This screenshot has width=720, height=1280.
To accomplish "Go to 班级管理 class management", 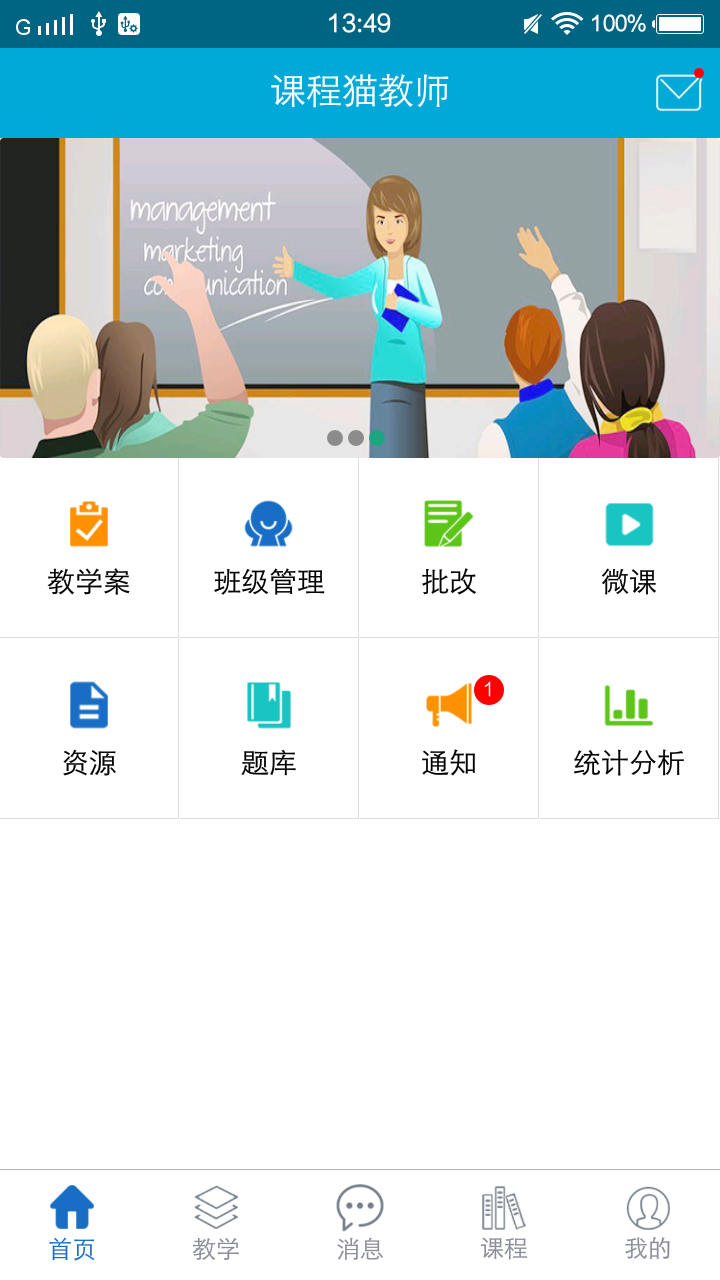I will (269, 548).
